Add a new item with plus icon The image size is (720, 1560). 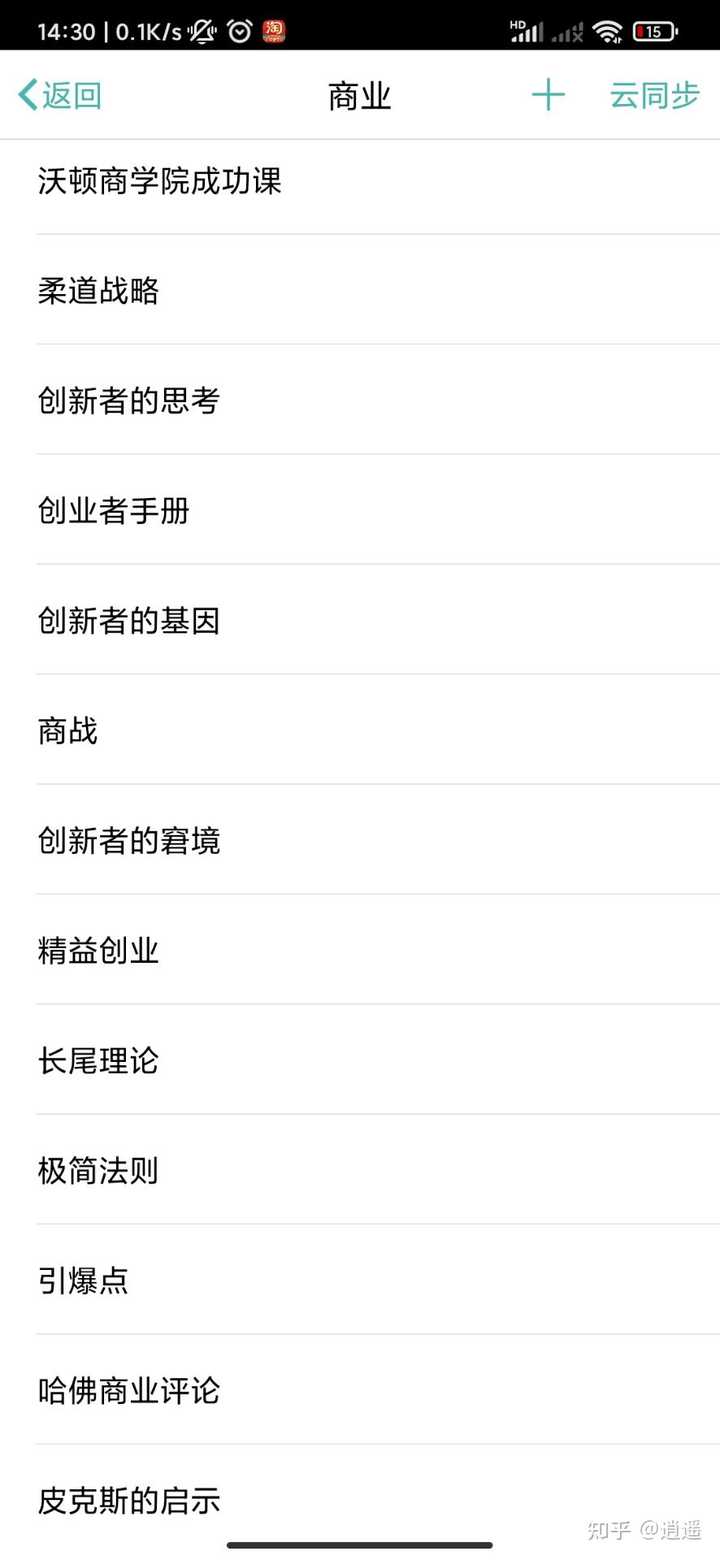click(x=548, y=96)
